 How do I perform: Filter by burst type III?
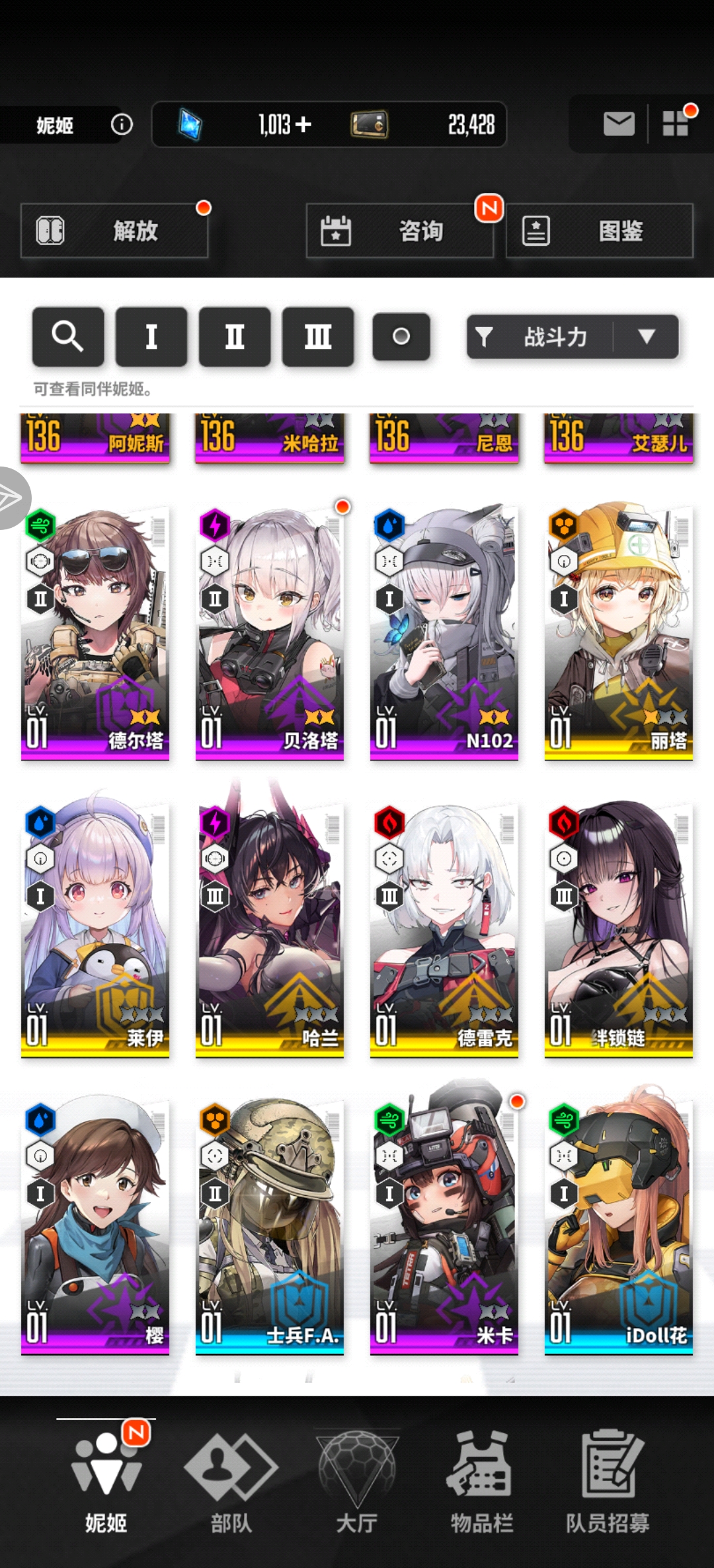(318, 337)
